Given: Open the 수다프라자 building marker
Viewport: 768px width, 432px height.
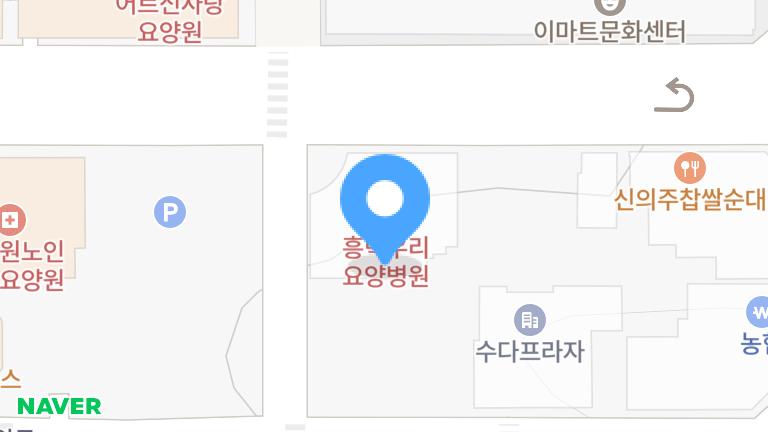Looking at the screenshot, I should pos(529,321).
